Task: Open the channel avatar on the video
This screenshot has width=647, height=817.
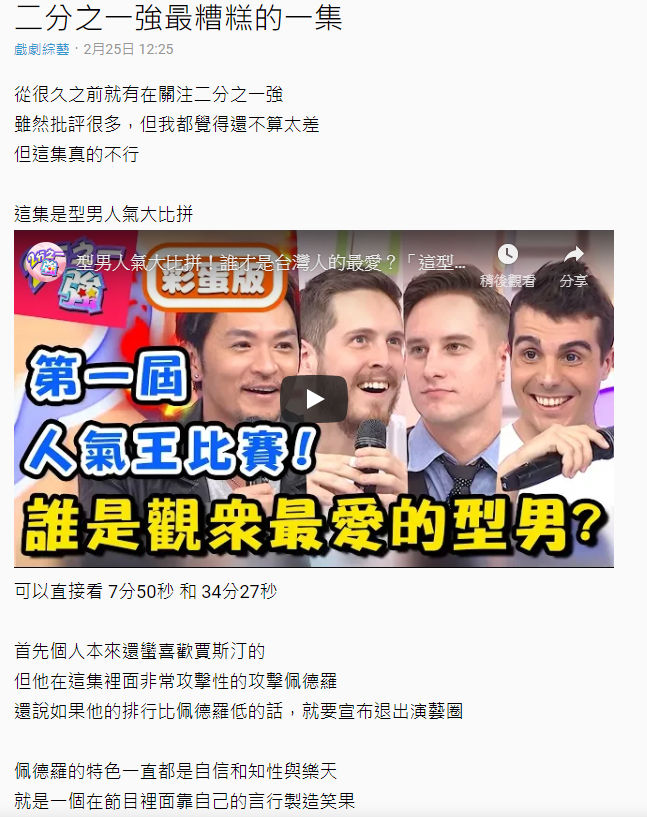Action: point(45,264)
